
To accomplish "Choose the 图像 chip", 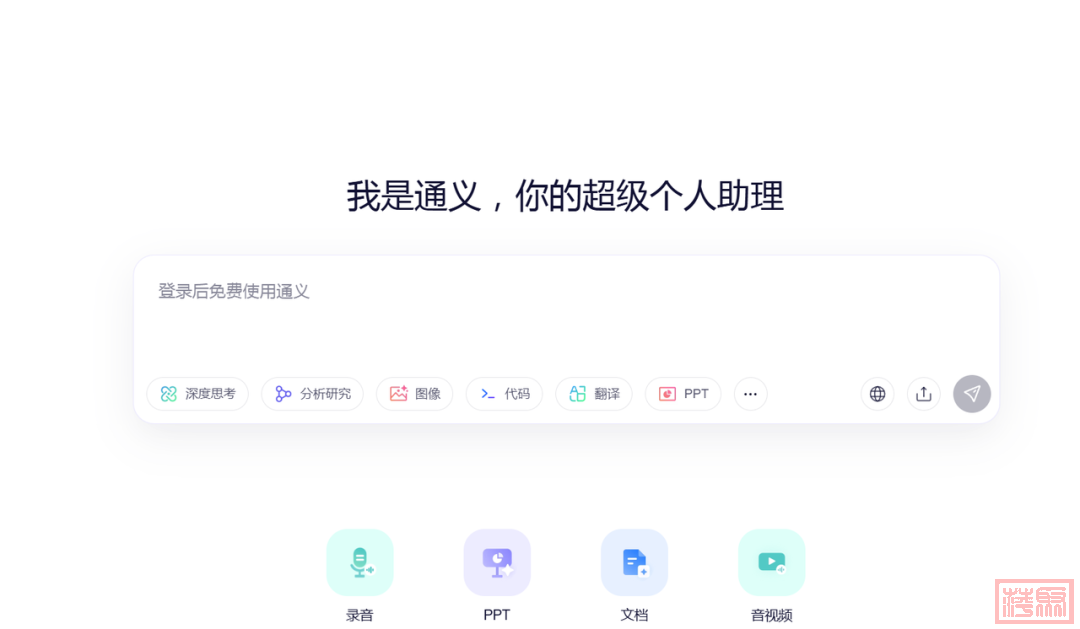I will click(x=414, y=394).
